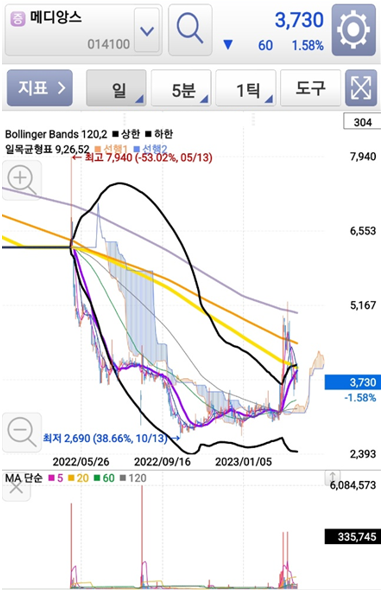Expand the chart to full screen
The width and height of the screenshot is (383, 590).
click(x=361, y=88)
